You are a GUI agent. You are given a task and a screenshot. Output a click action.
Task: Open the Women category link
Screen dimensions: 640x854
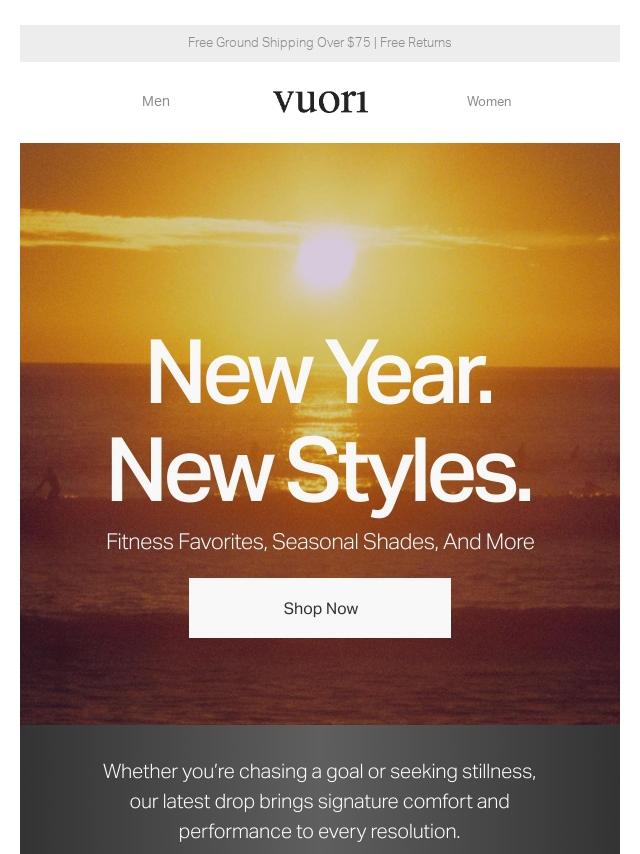pyautogui.click(x=488, y=101)
